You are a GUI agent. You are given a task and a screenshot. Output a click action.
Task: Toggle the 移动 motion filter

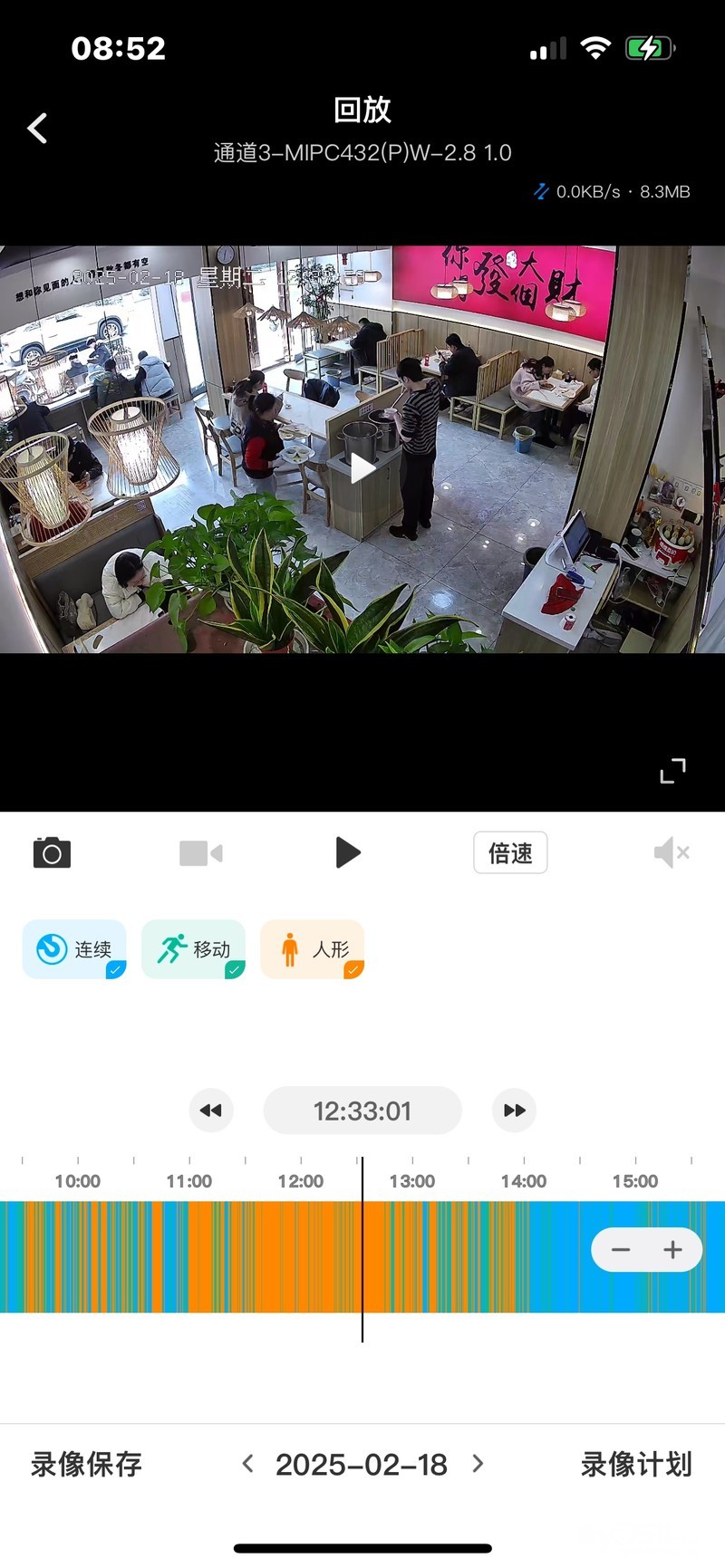193,949
